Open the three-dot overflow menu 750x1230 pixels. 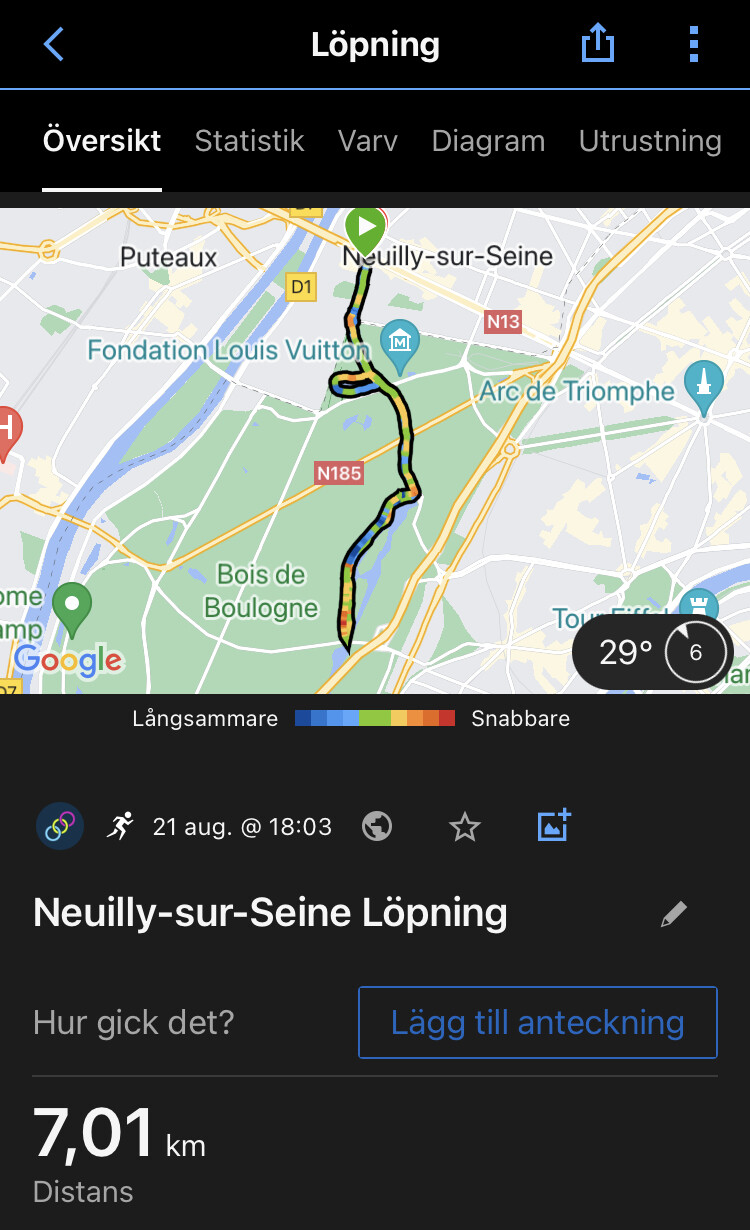pyautogui.click(x=693, y=45)
